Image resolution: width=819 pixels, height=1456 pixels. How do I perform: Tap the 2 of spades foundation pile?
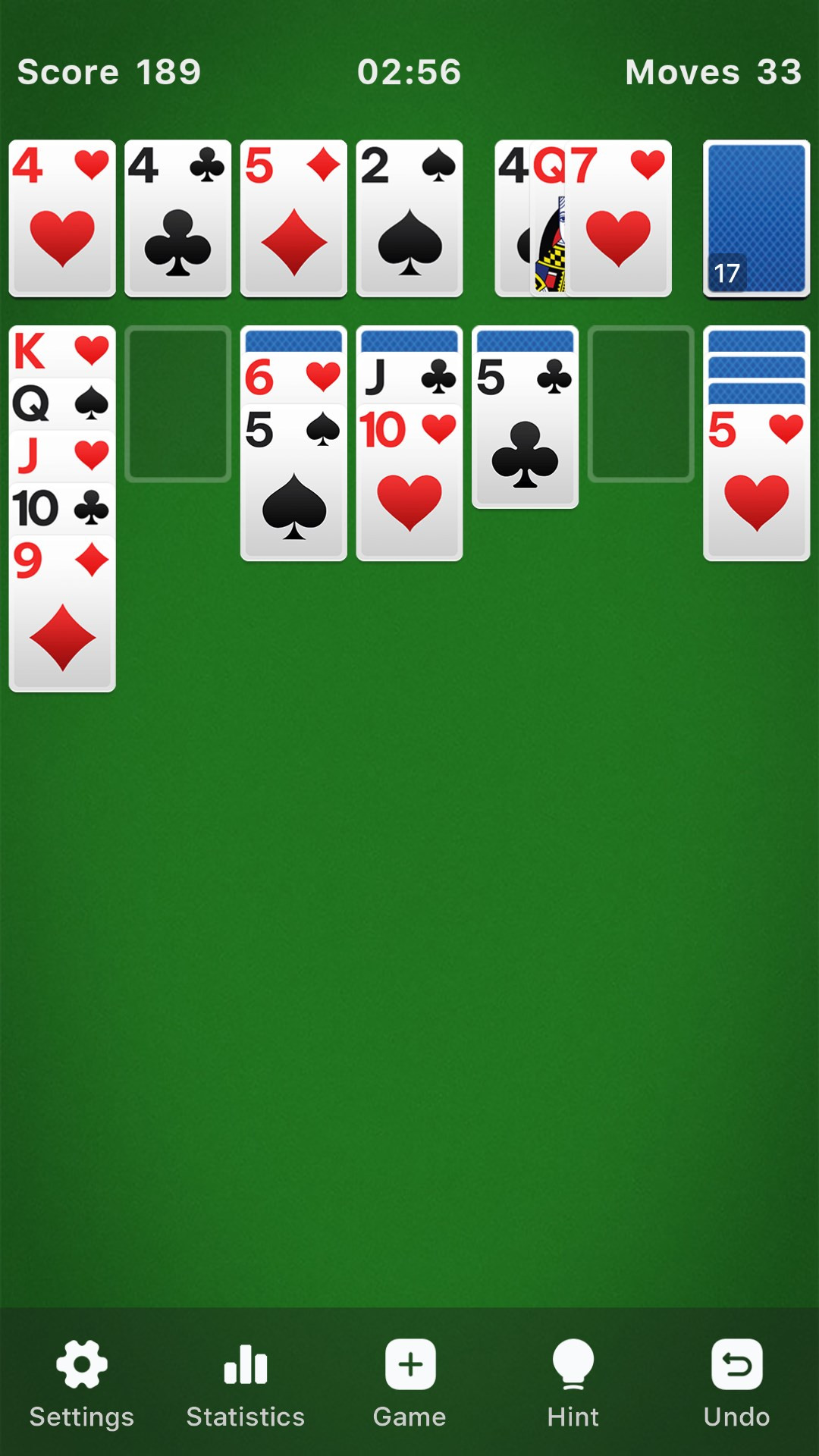(x=409, y=218)
